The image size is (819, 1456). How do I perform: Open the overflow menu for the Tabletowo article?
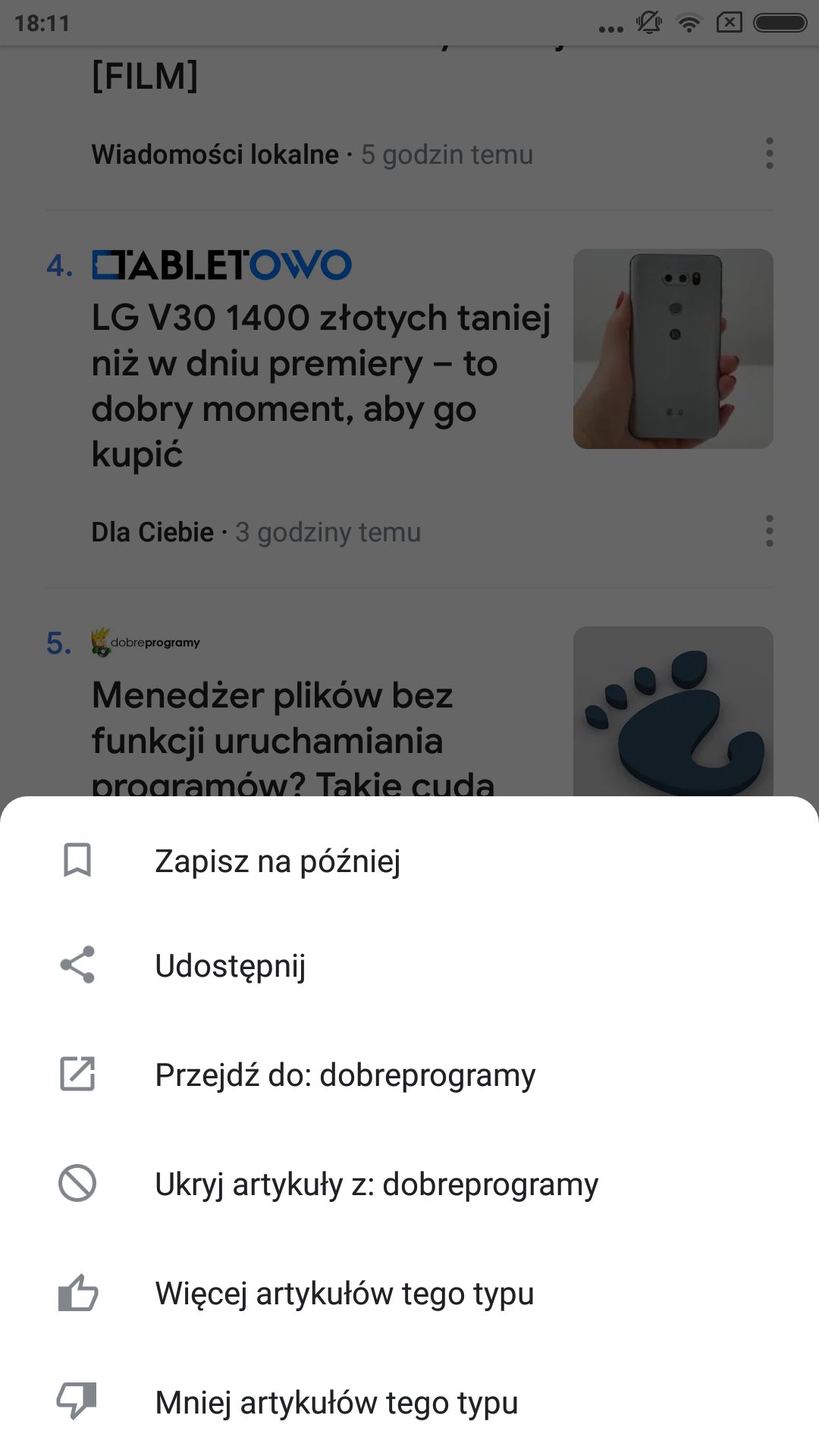click(769, 532)
